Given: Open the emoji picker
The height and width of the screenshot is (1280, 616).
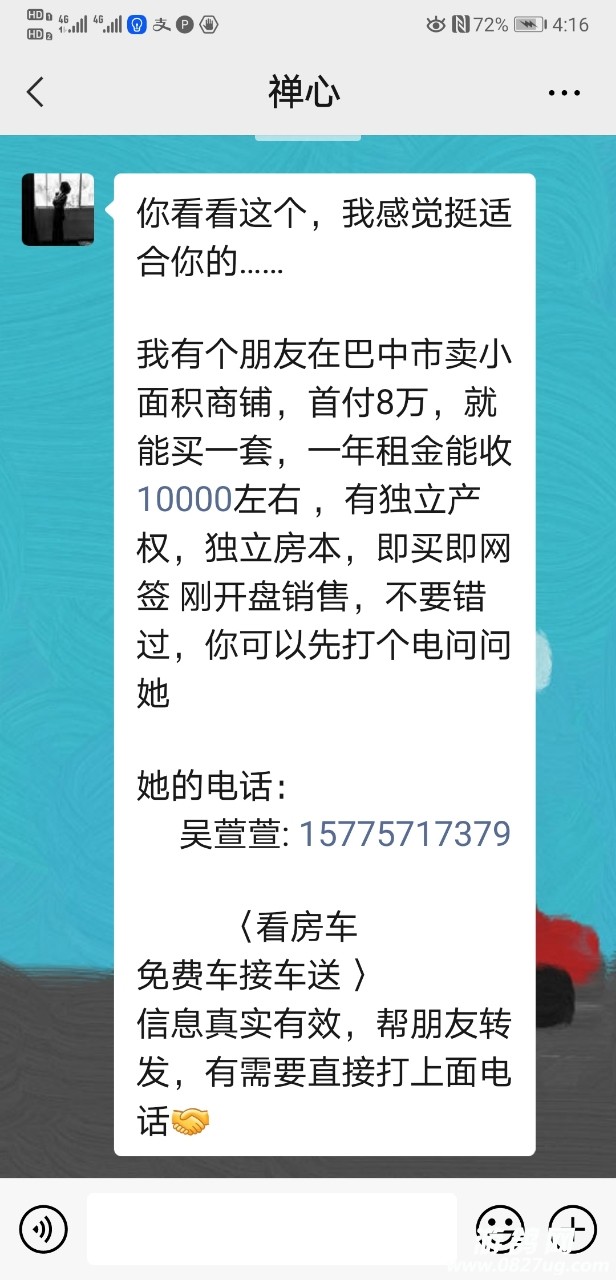Looking at the screenshot, I should click(x=499, y=1227).
